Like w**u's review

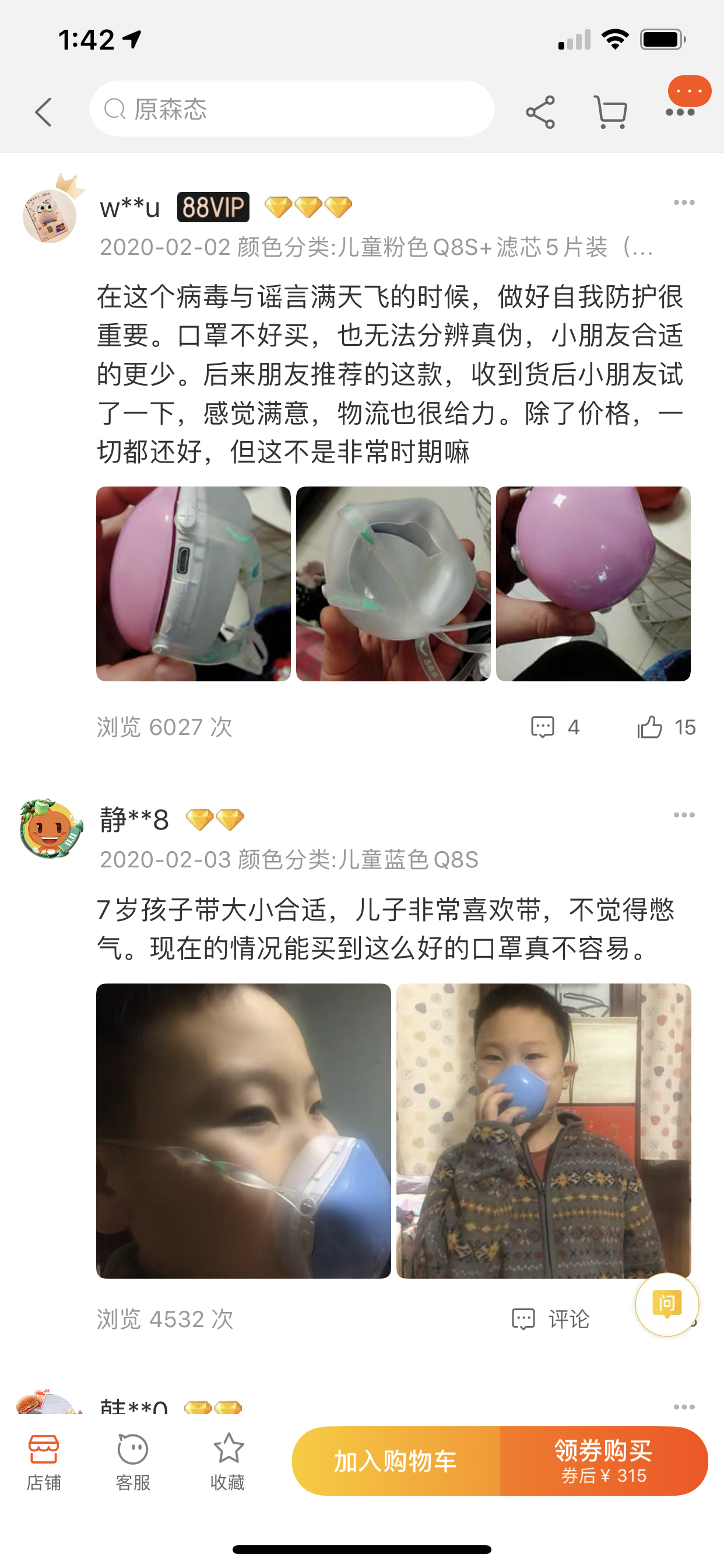pos(666,727)
